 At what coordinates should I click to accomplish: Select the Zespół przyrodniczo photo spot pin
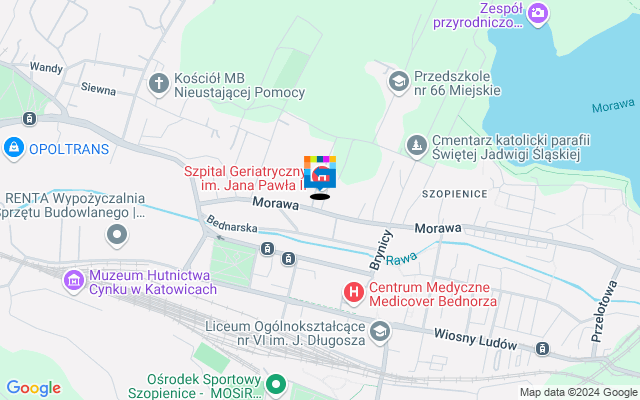[538, 12]
